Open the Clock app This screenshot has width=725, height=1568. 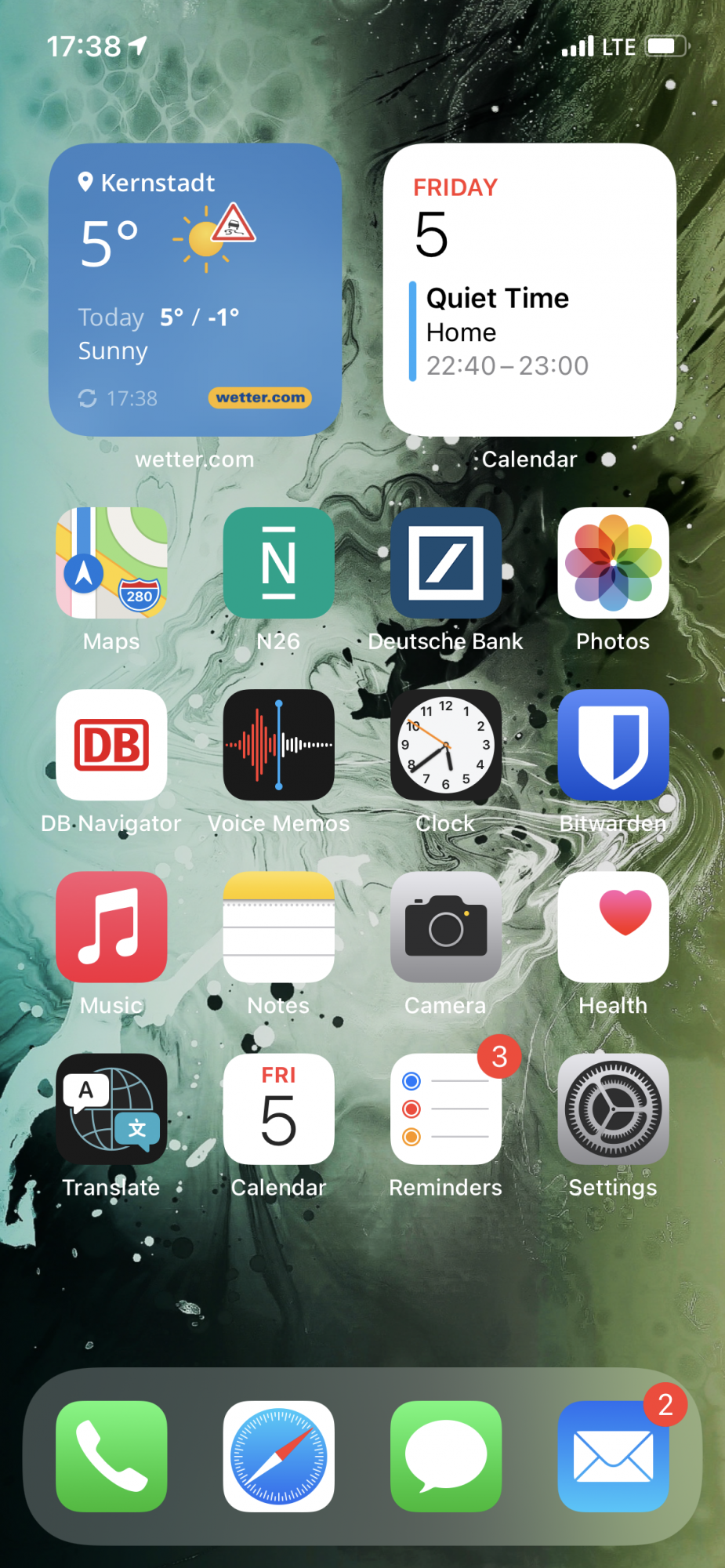(x=445, y=745)
